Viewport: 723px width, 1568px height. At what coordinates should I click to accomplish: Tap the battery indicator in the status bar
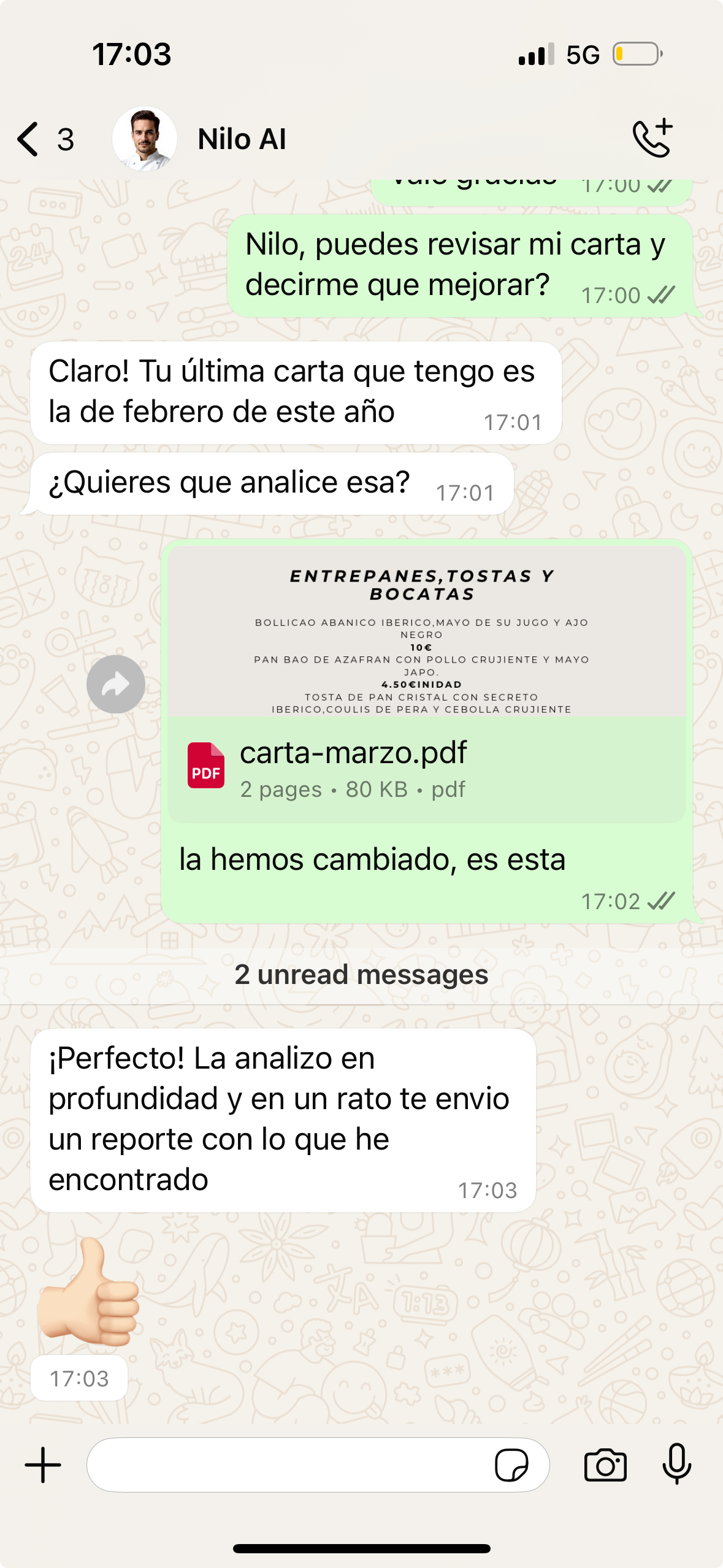(635, 55)
